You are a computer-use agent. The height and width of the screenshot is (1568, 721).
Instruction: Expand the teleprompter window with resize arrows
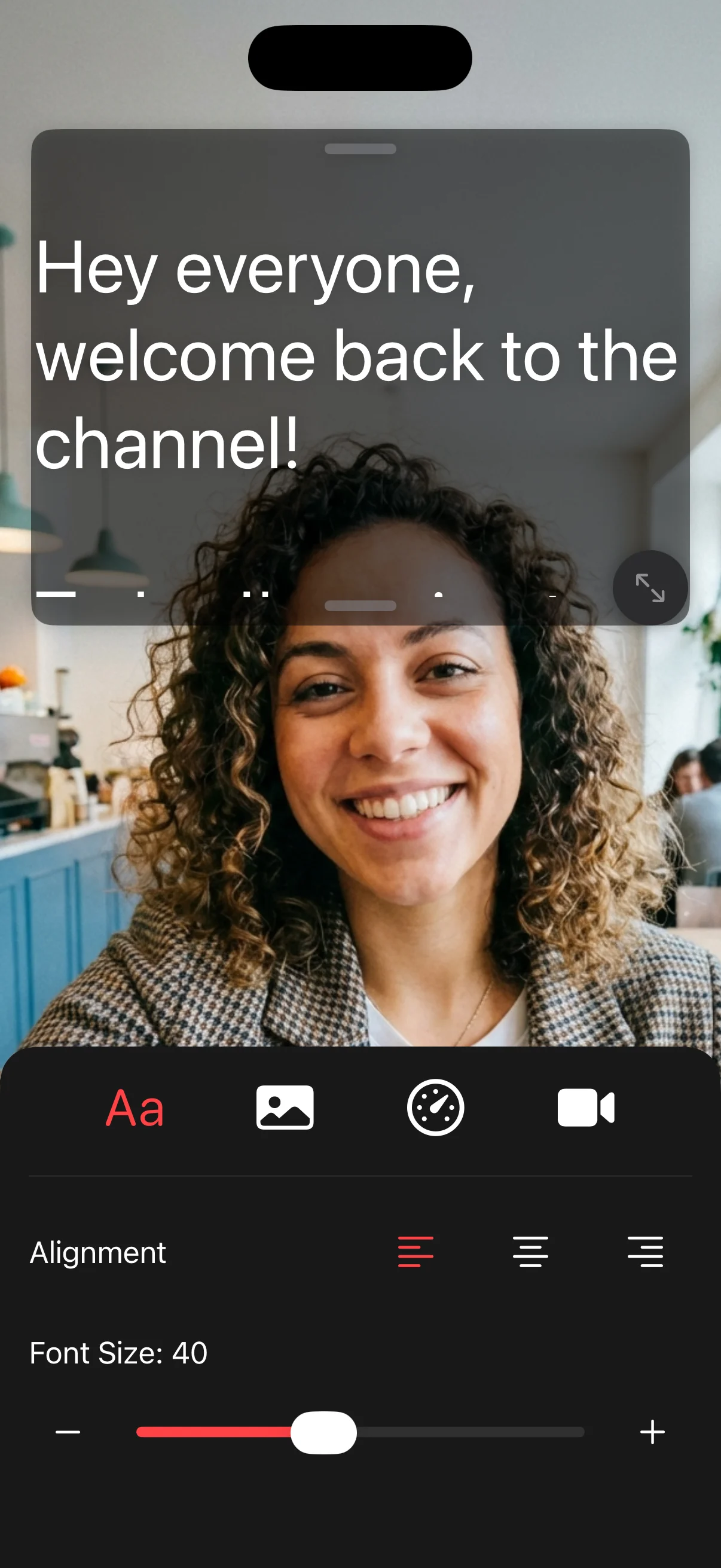(x=650, y=588)
